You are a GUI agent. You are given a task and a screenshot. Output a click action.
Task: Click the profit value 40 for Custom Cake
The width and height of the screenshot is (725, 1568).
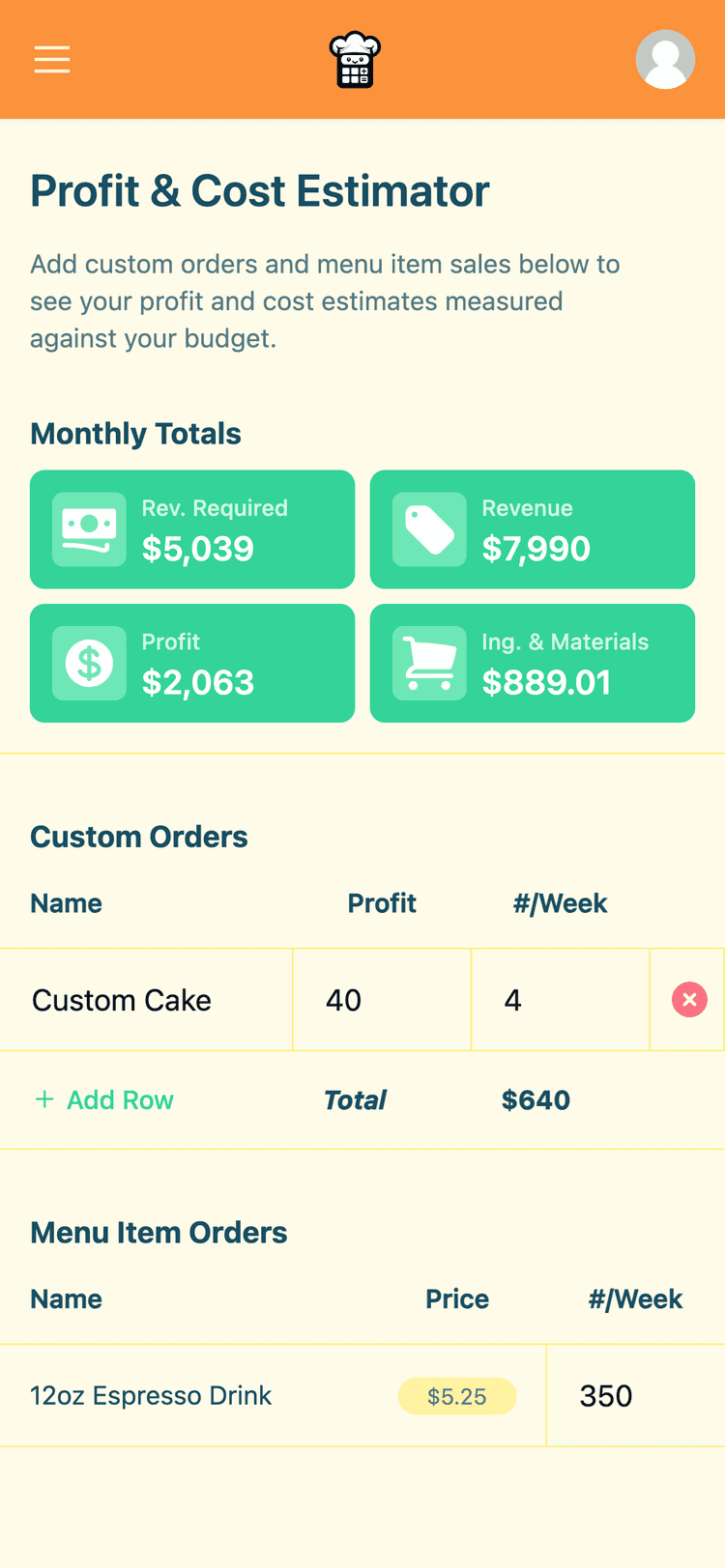[381, 999]
